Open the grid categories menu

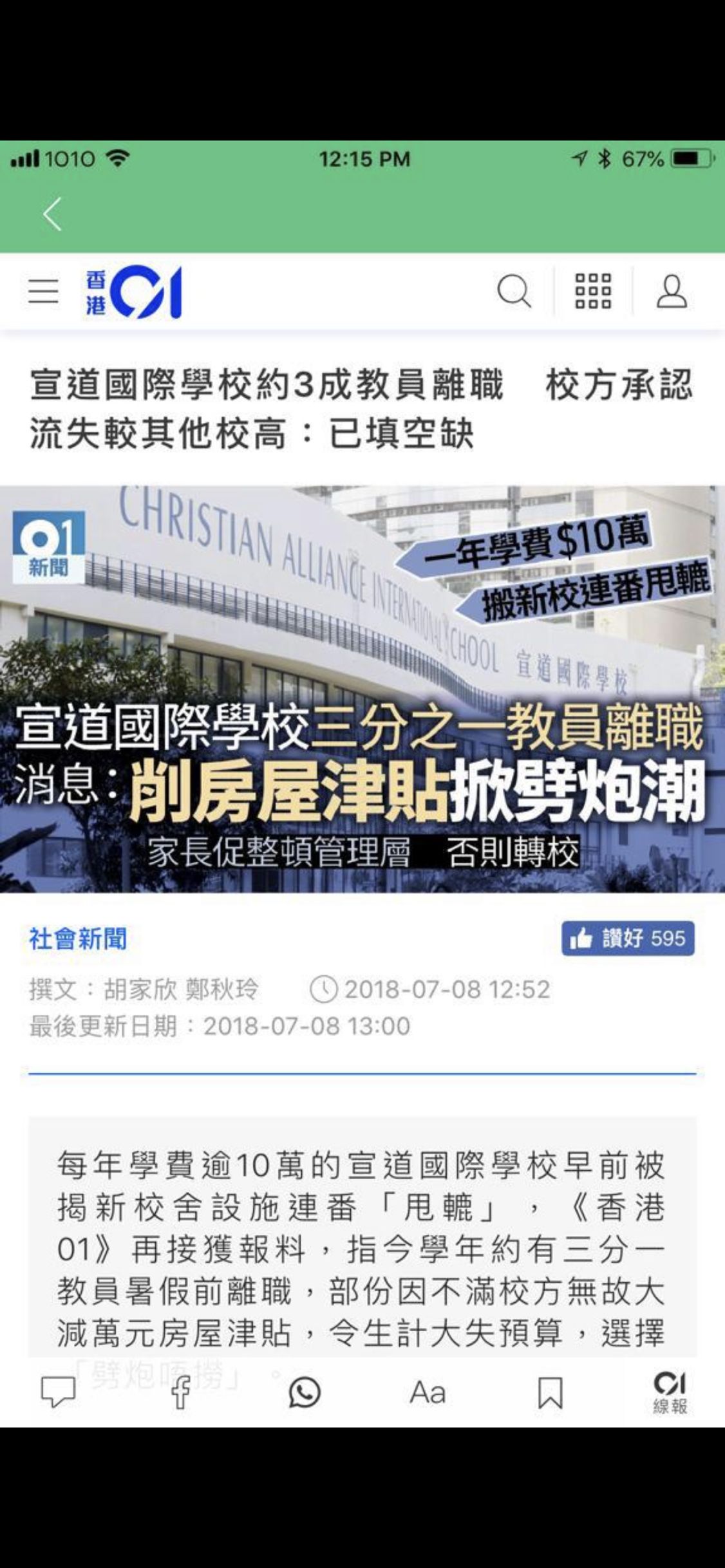tap(593, 292)
